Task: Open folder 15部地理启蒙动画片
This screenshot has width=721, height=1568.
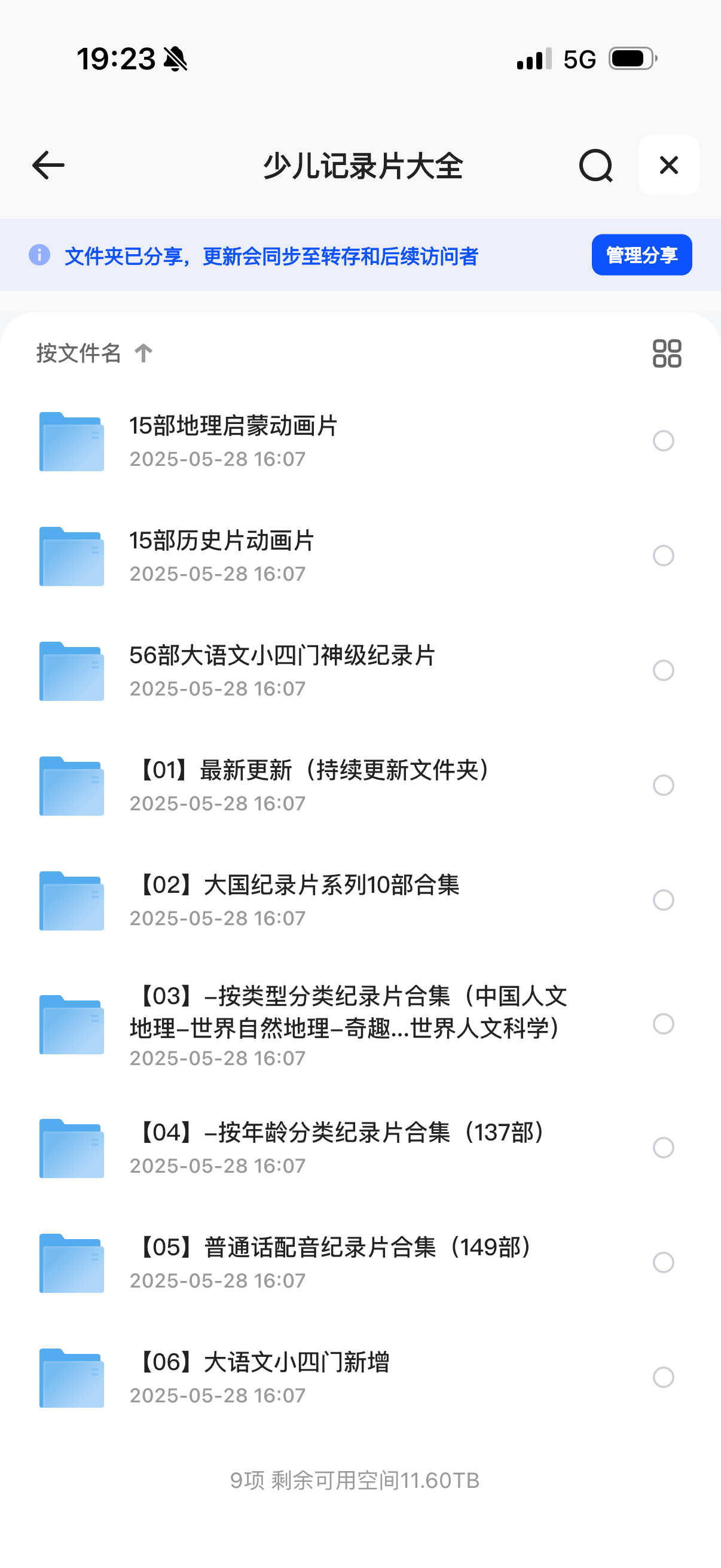Action: click(x=234, y=441)
